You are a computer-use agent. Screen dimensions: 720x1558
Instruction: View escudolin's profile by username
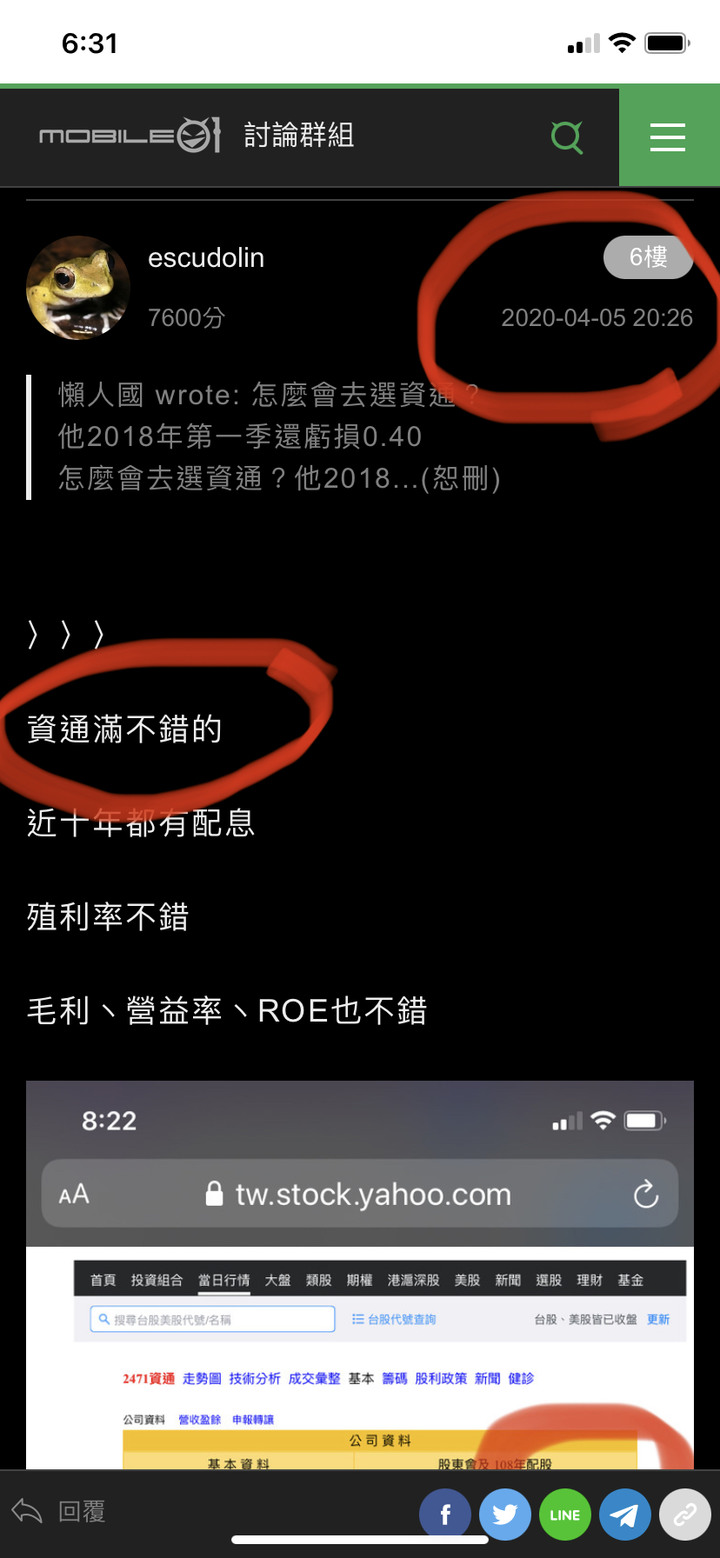(x=206, y=258)
